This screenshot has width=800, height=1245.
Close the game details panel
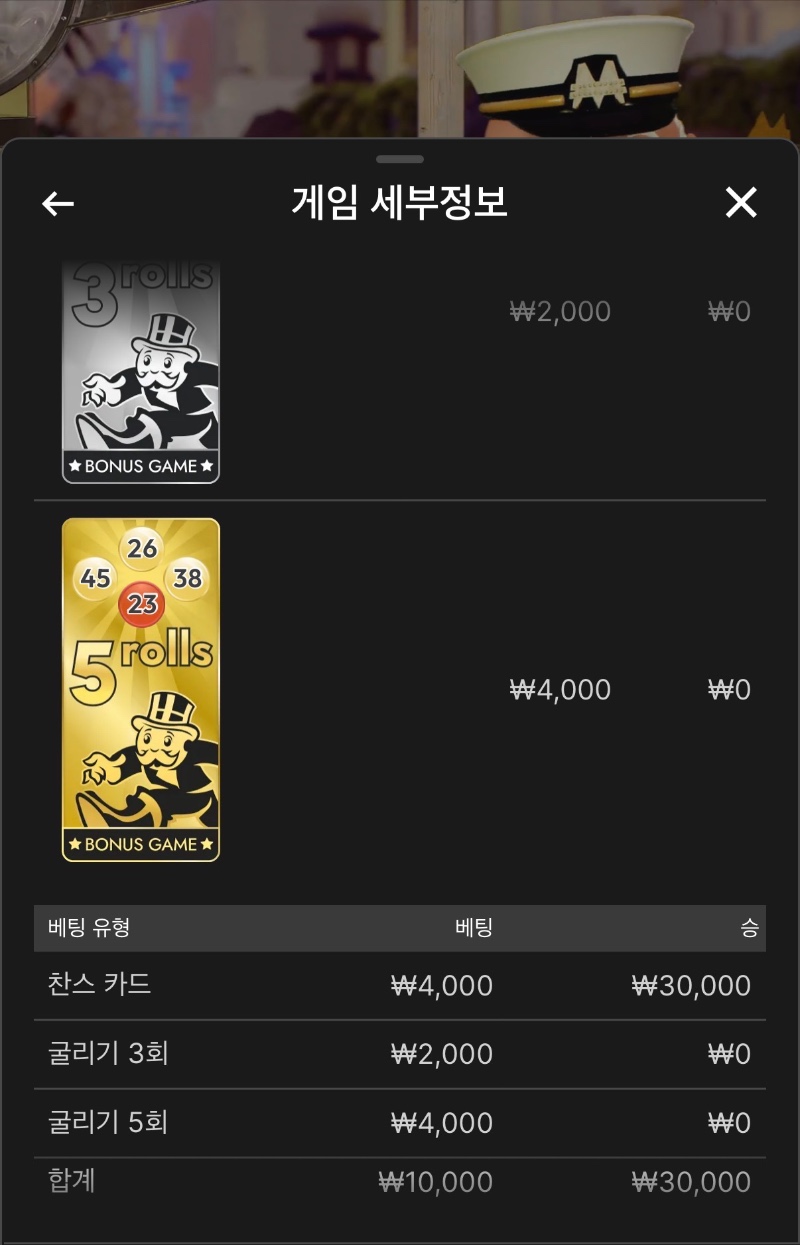click(741, 203)
